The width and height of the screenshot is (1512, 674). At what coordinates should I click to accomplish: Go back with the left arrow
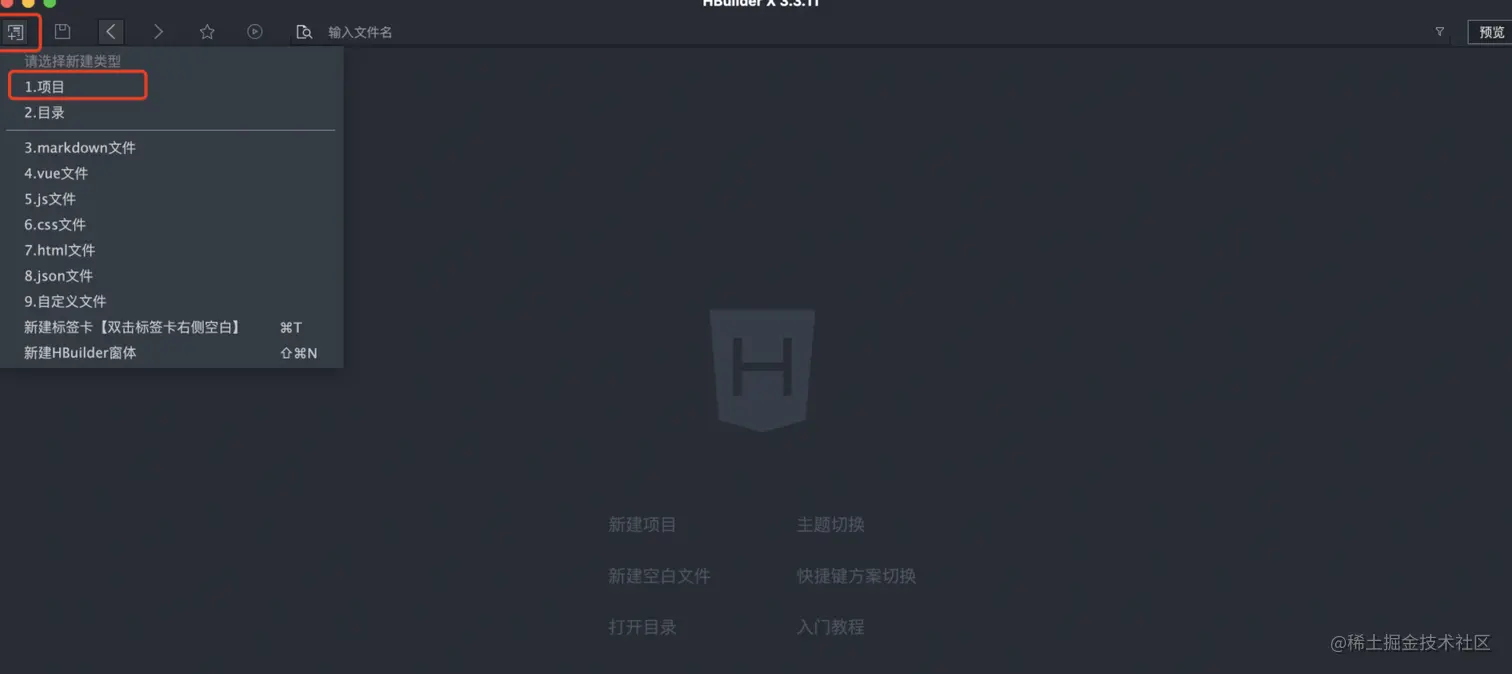click(111, 32)
